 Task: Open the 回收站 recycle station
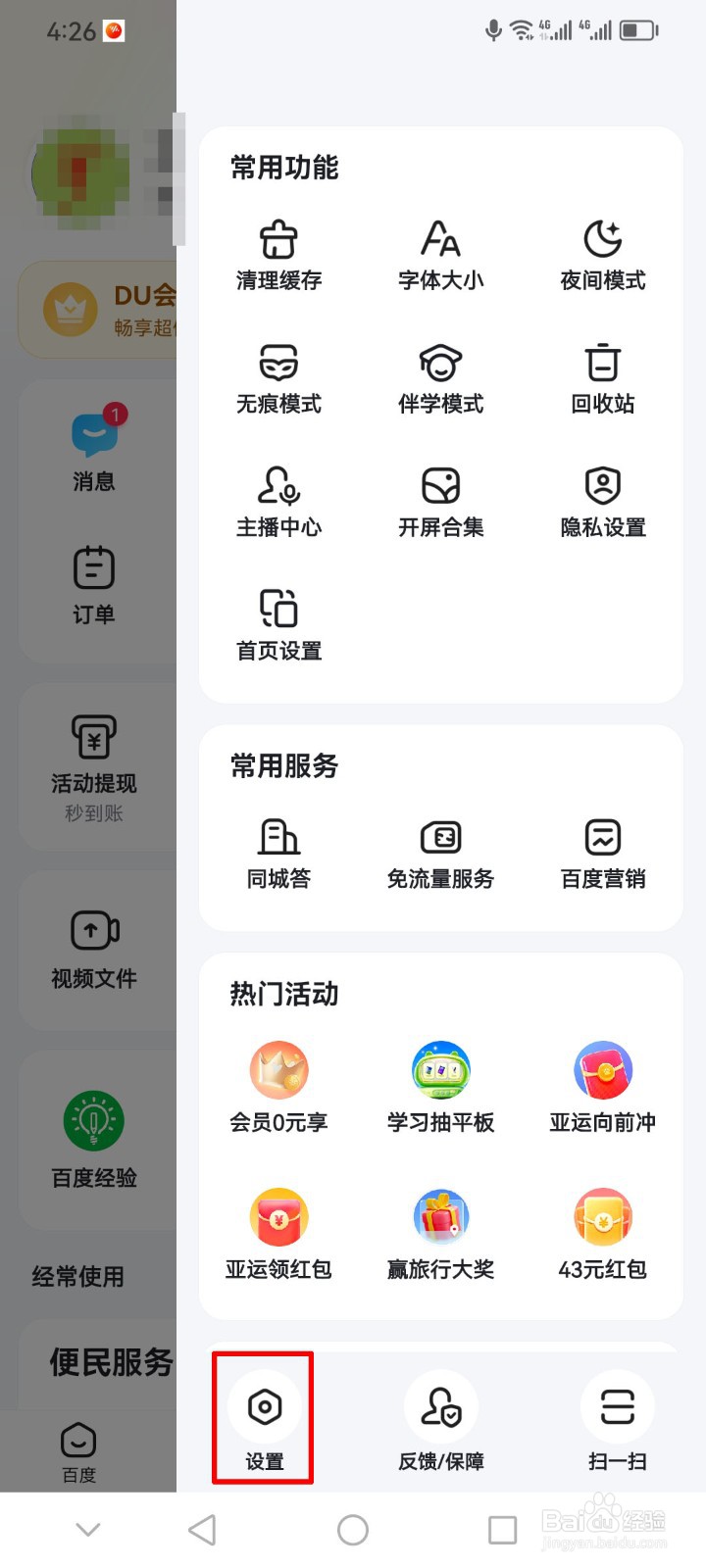[602, 377]
